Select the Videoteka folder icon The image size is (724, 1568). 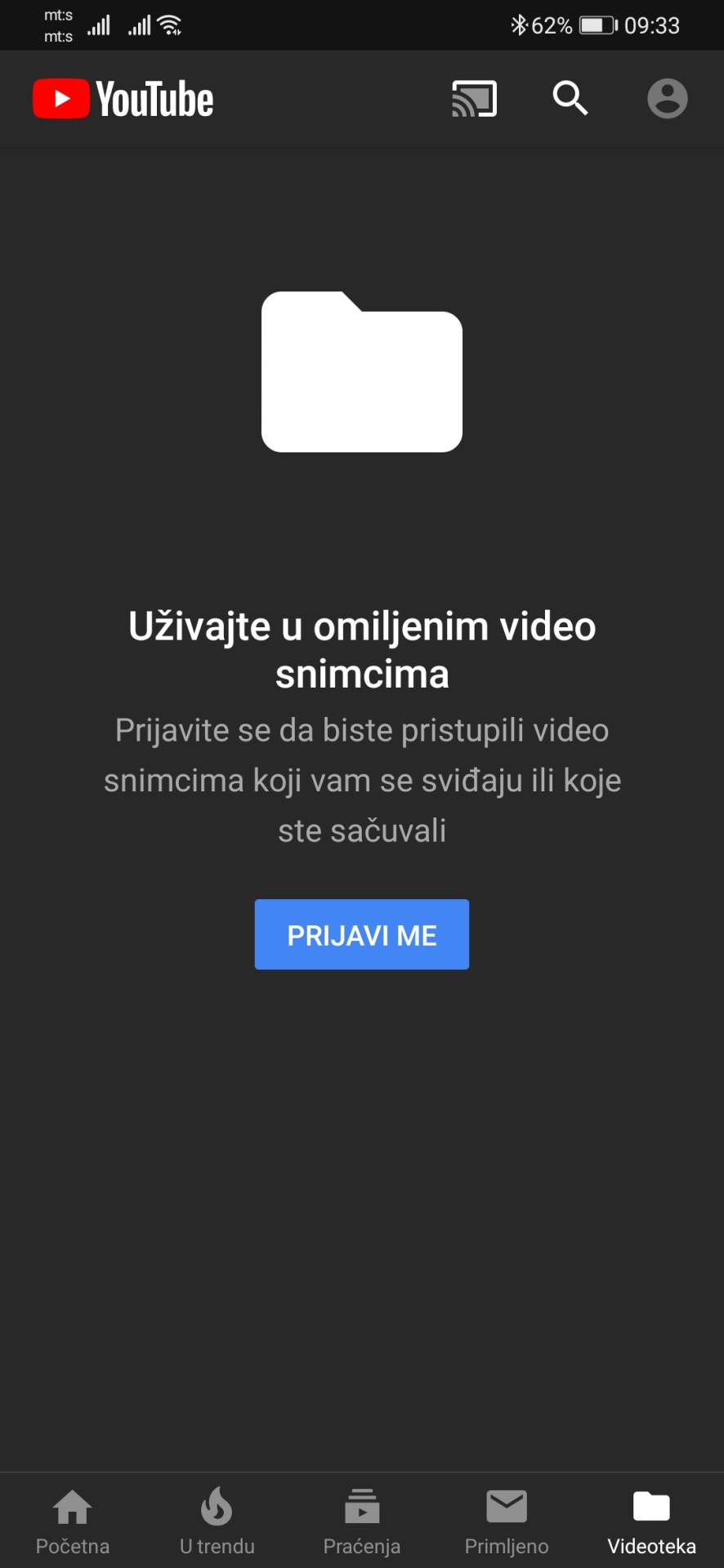pos(650,1505)
